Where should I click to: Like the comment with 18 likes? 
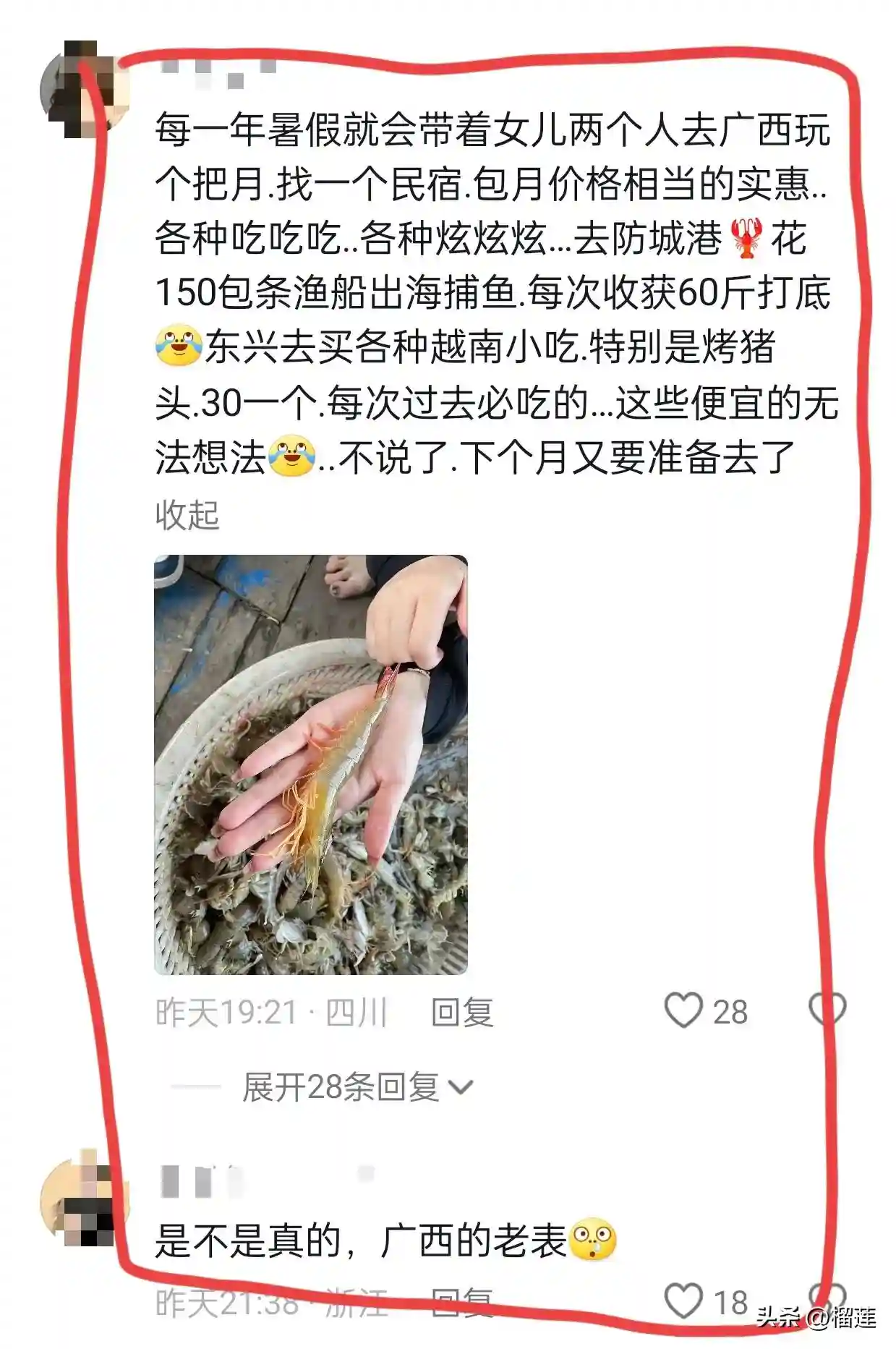coord(684,1301)
